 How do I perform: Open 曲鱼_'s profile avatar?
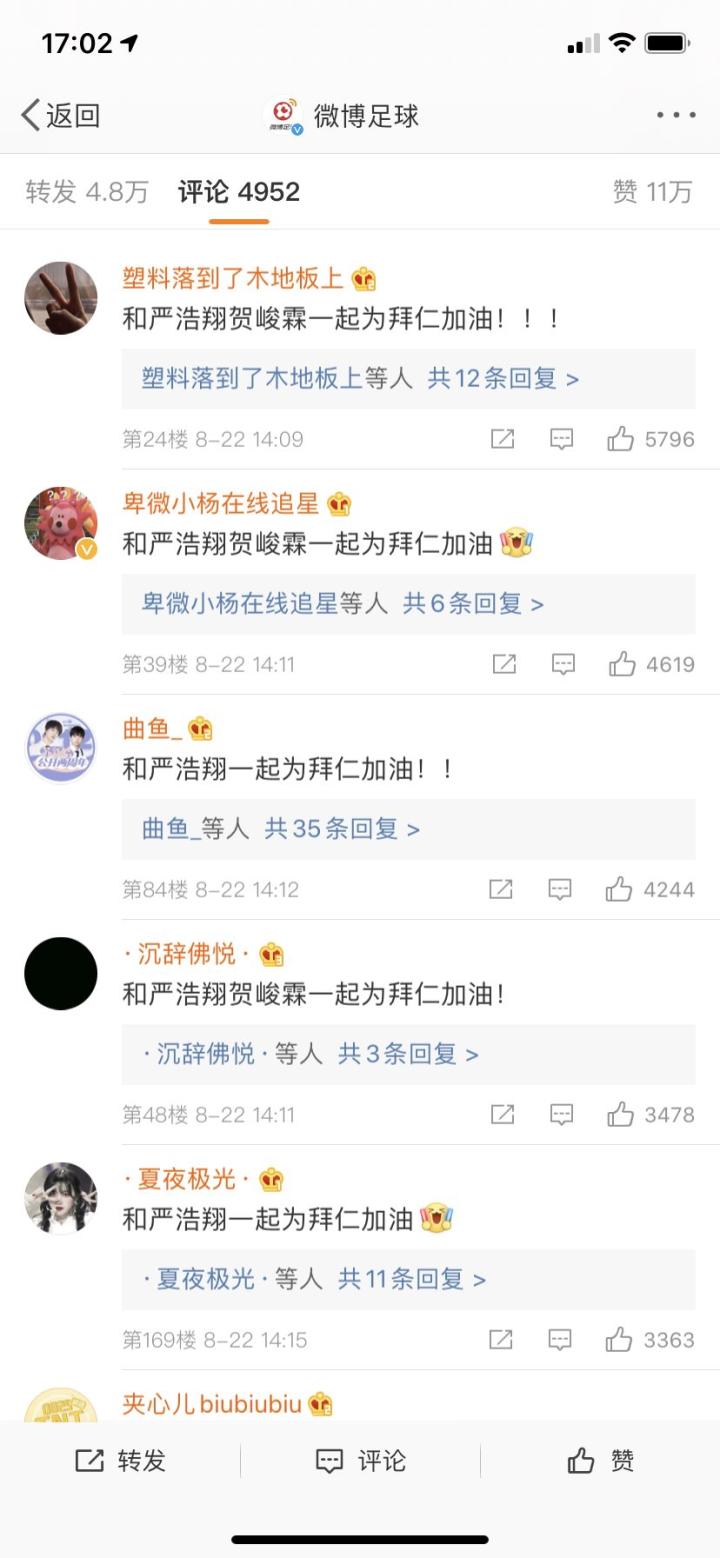tap(61, 748)
